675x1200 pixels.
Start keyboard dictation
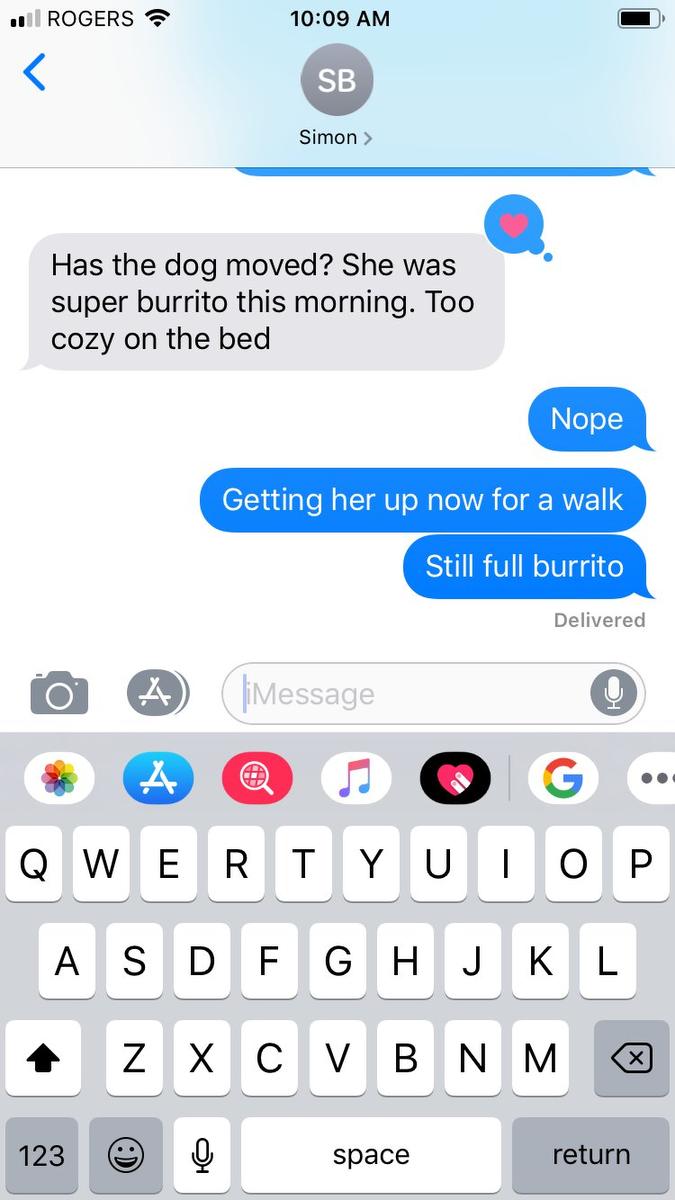pos(202,1156)
